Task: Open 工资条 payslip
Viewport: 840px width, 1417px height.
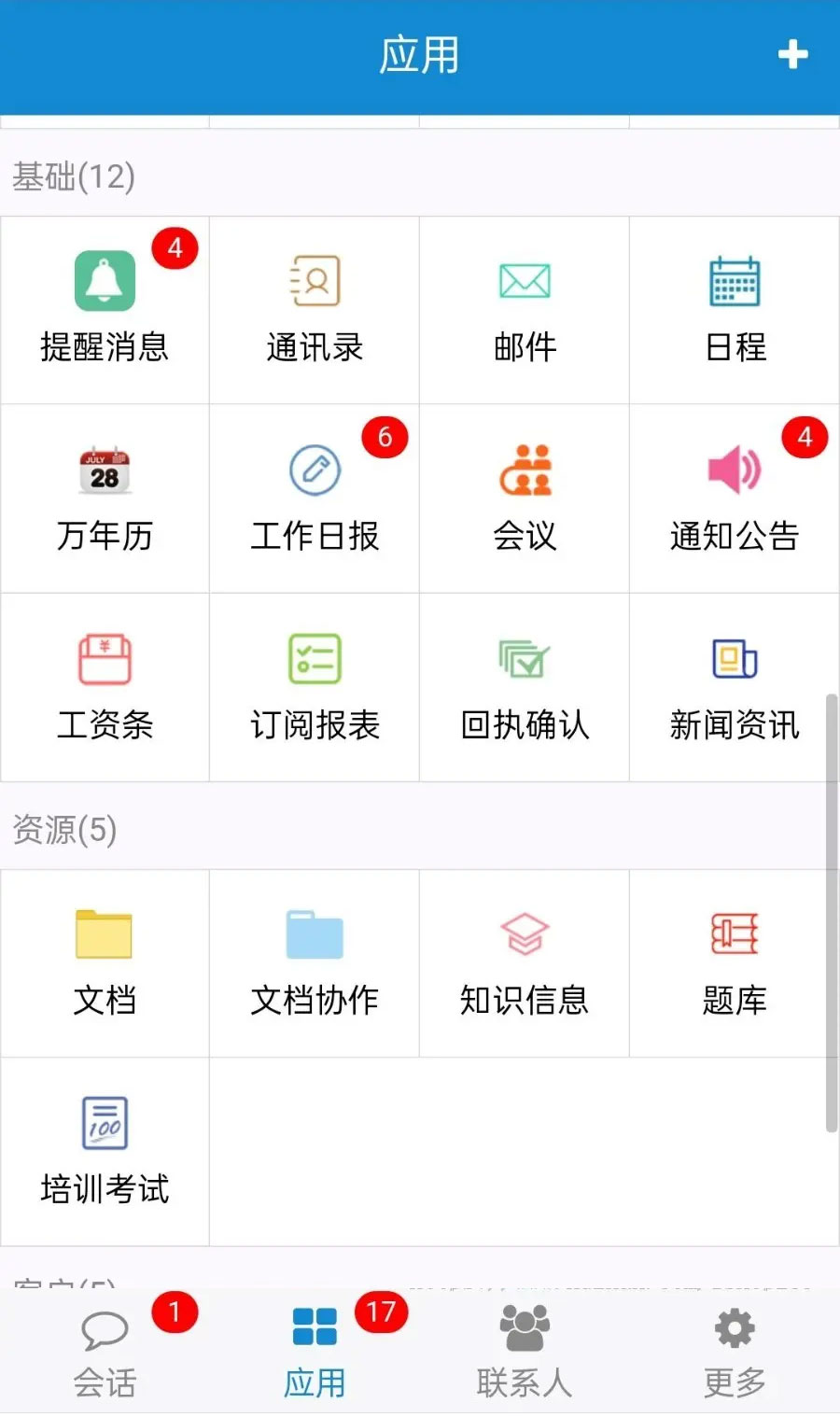Action: 105,687
